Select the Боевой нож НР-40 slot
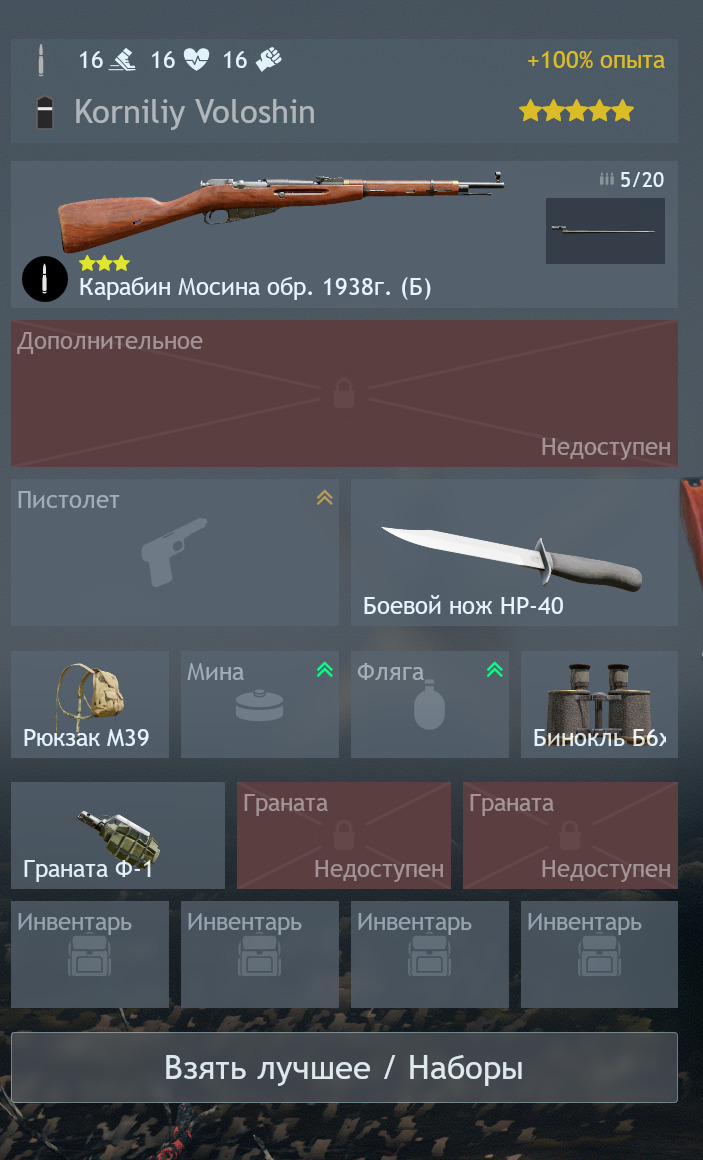This screenshot has width=703, height=1160. pyautogui.click(x=514, y=552)
